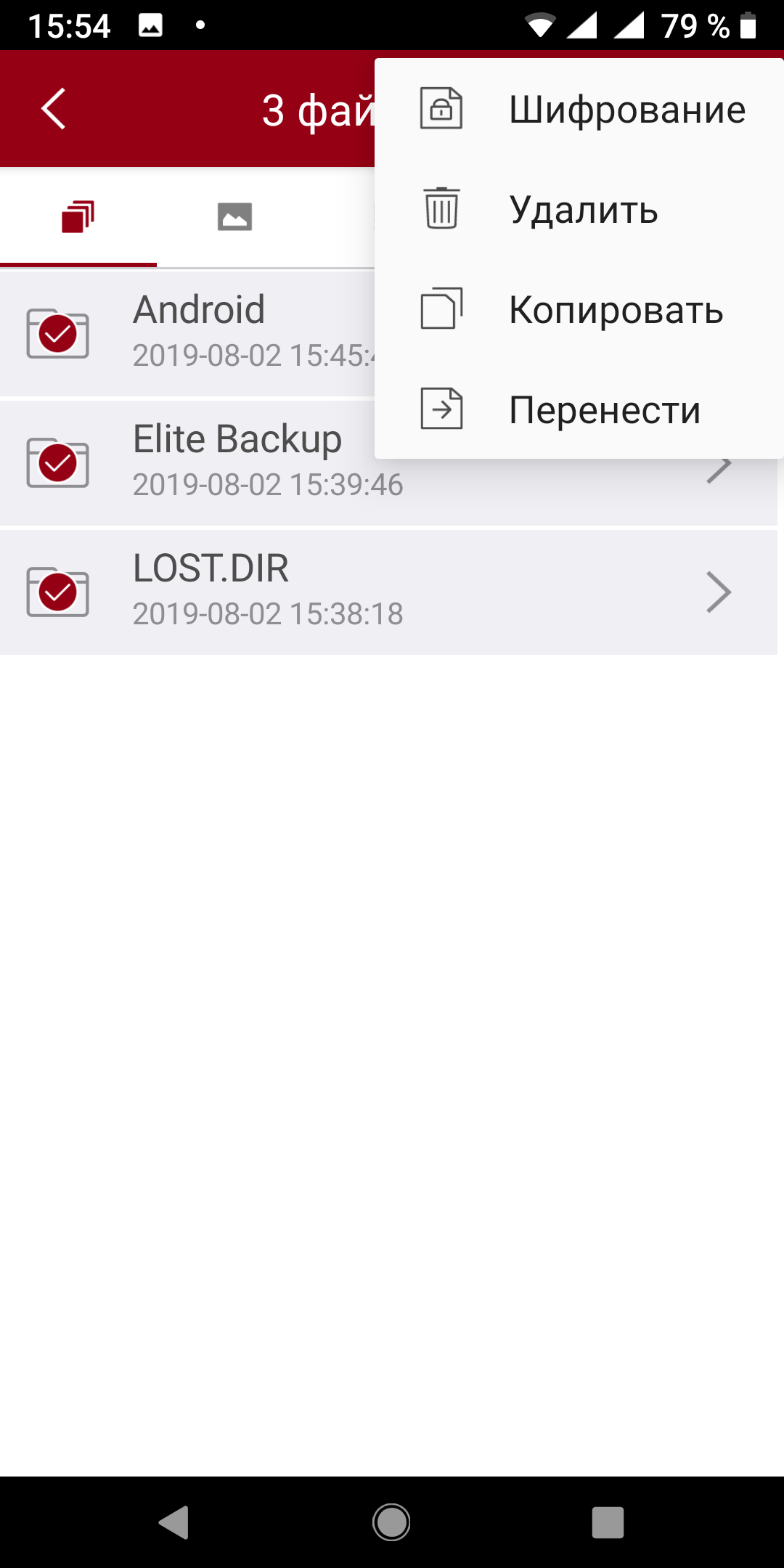Uncheck the Android folder checkbox

(58, 334)
